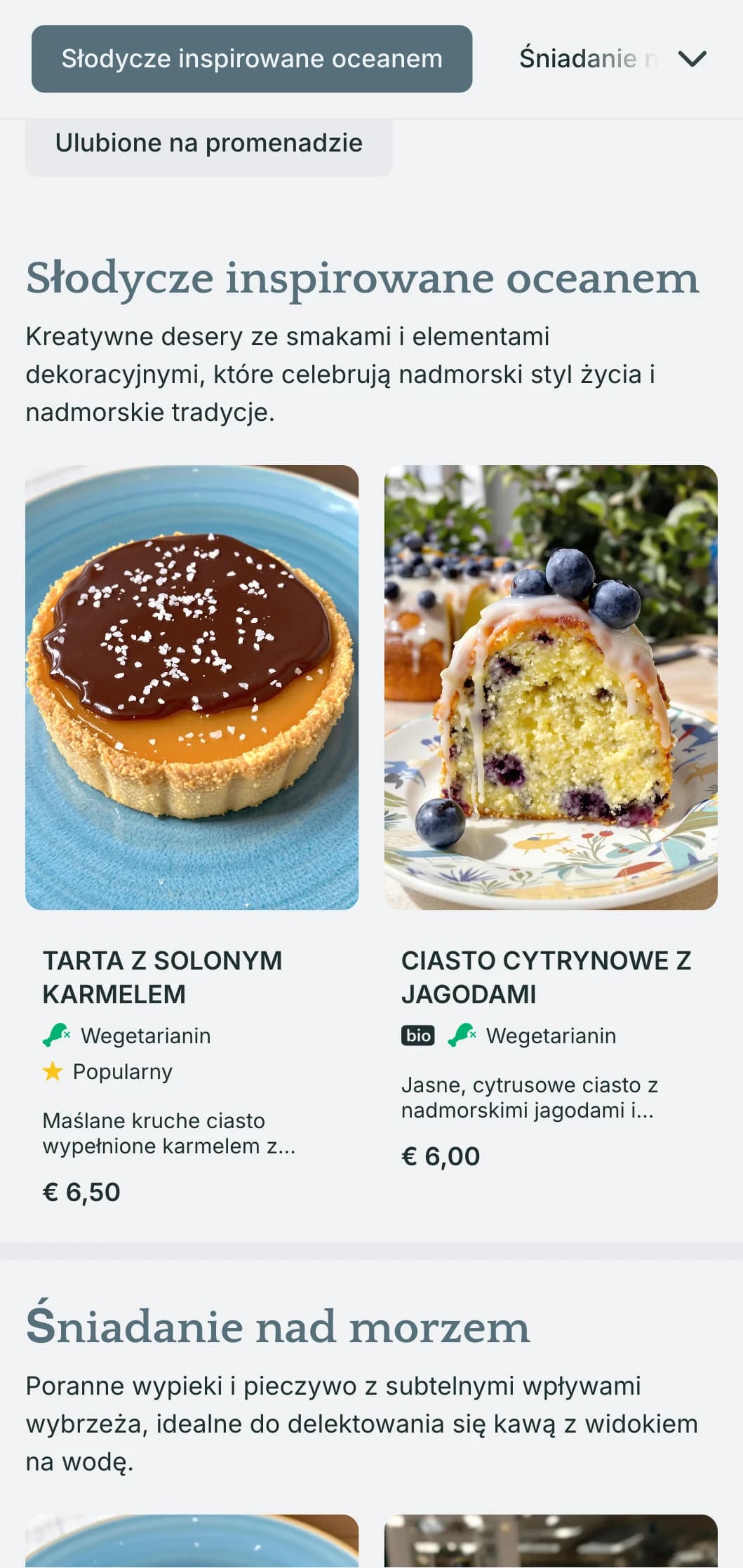Switch to Ulubione na promenadzie category
The width and height of the screenshot is (743, 1568).
tap(208, 142)
